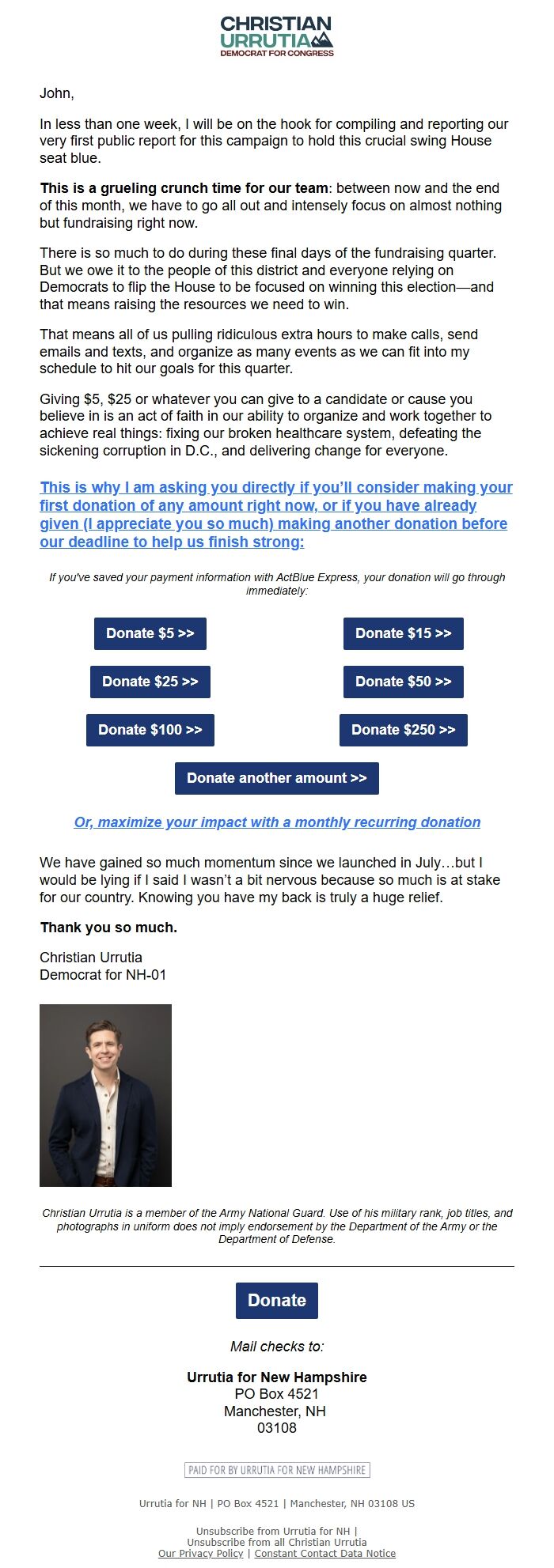The height and width of the screenshot is (1568, 554).
Task: Tap Donate $100
Action: click(150, 730)
